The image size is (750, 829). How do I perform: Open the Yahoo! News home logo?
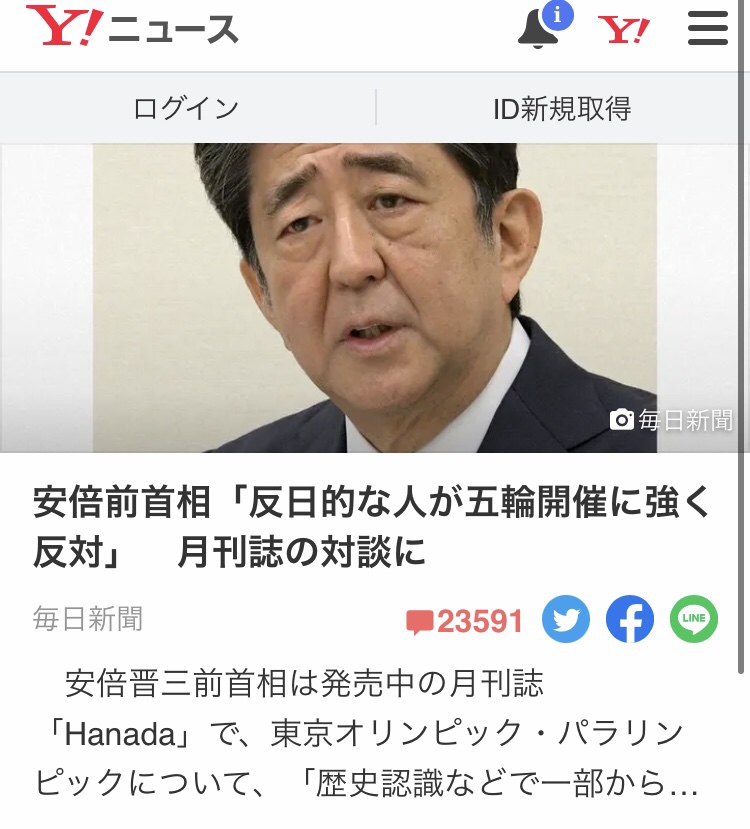tap(132, 28)
